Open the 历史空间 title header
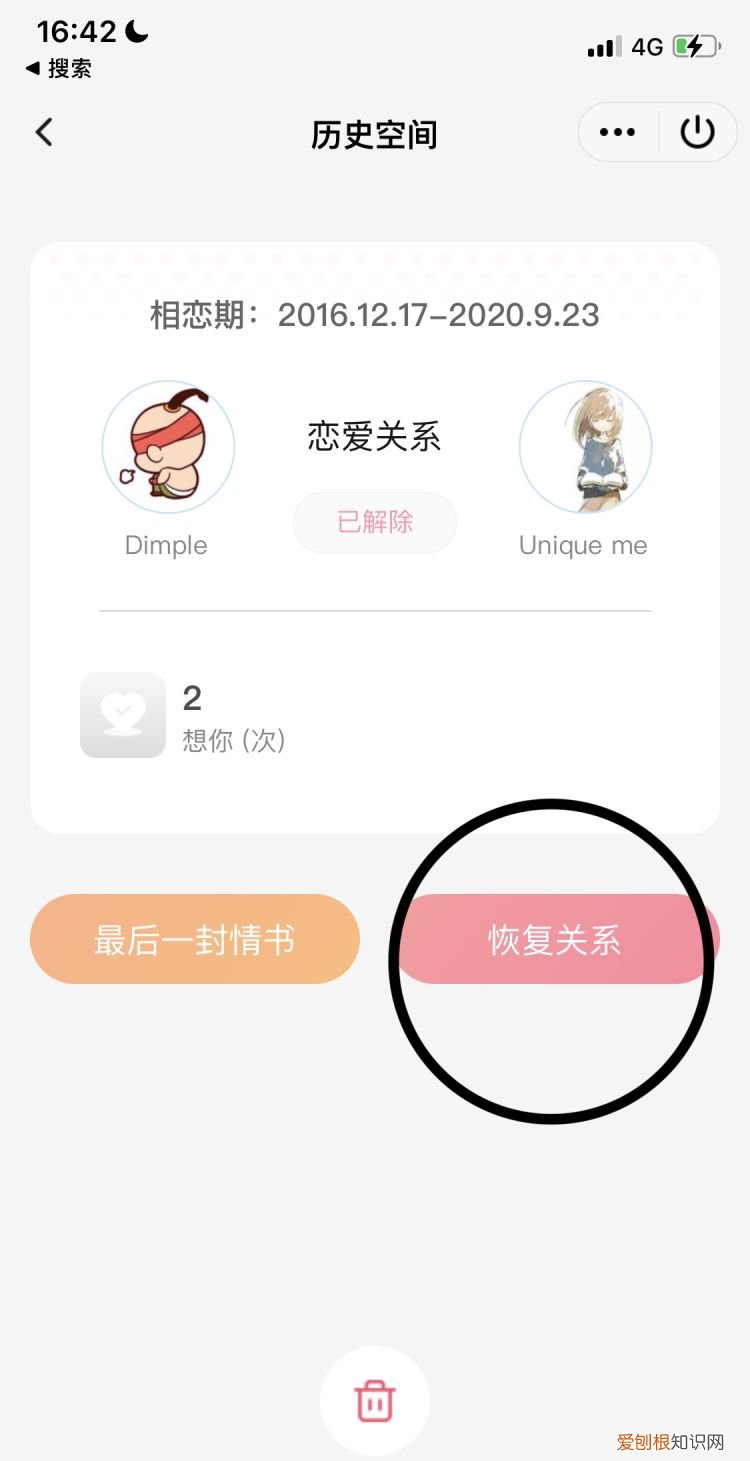This screenshot has height=1461, width=750. (374, 134)
